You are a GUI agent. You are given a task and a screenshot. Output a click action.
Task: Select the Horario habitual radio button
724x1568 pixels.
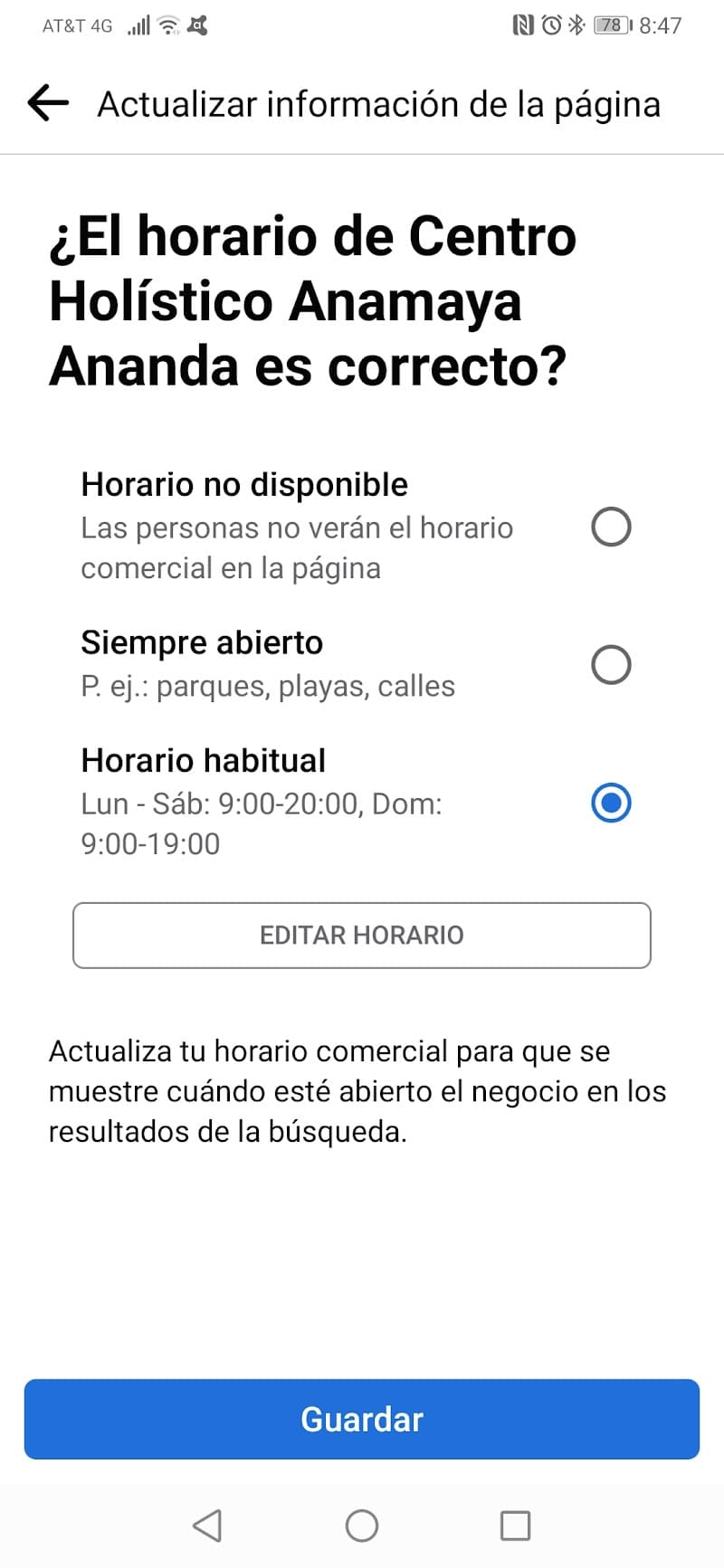(x=611, y=803)
